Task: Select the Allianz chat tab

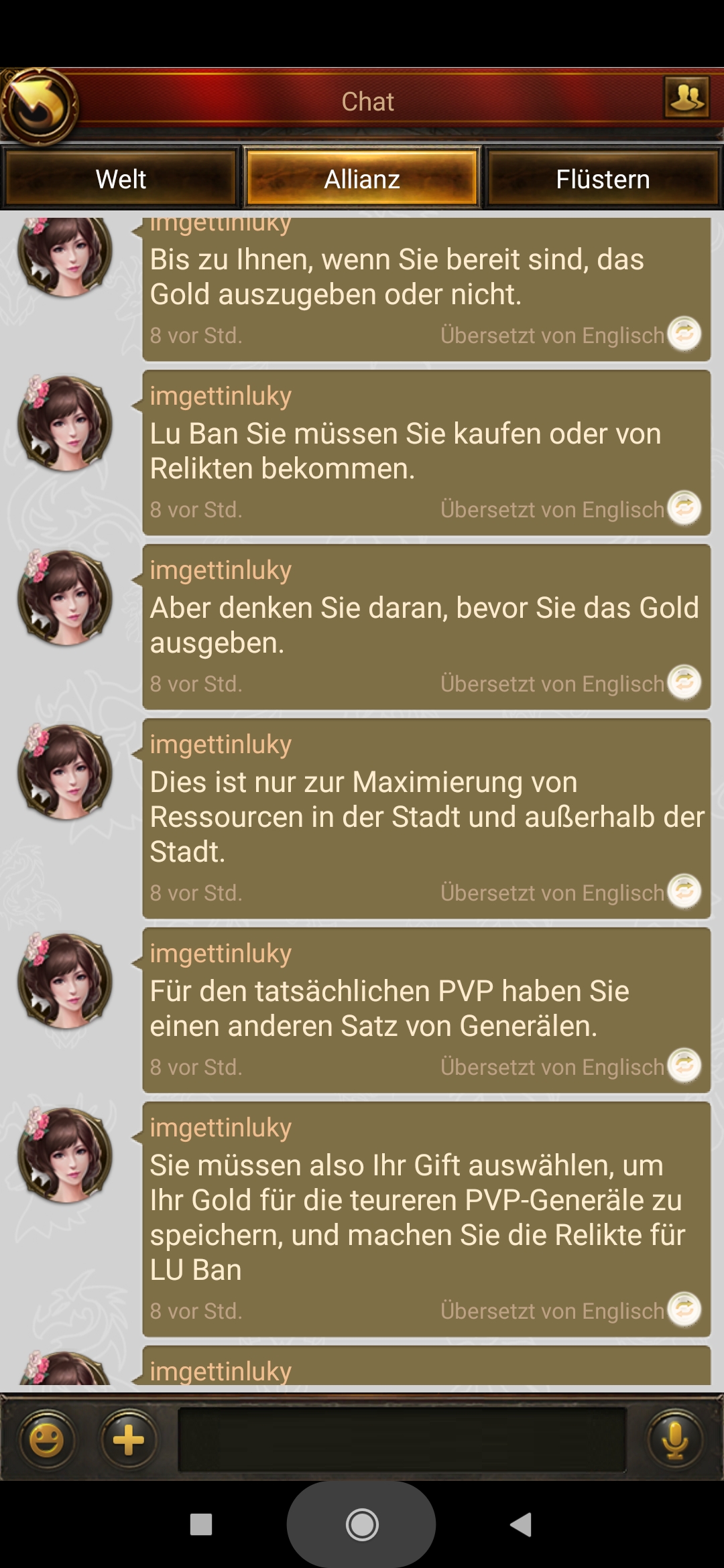Action: (x=362, y=179)
